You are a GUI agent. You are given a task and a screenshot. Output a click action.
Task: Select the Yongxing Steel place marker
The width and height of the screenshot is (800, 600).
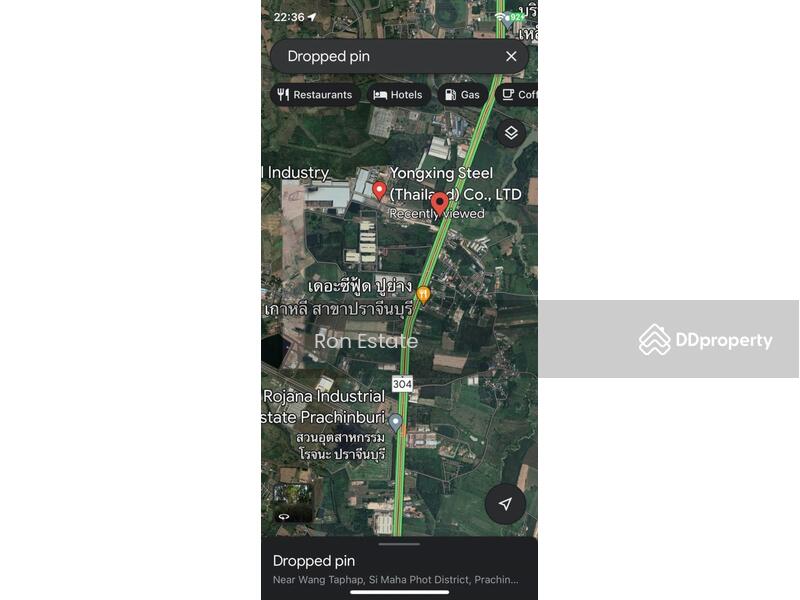point(379,189)
